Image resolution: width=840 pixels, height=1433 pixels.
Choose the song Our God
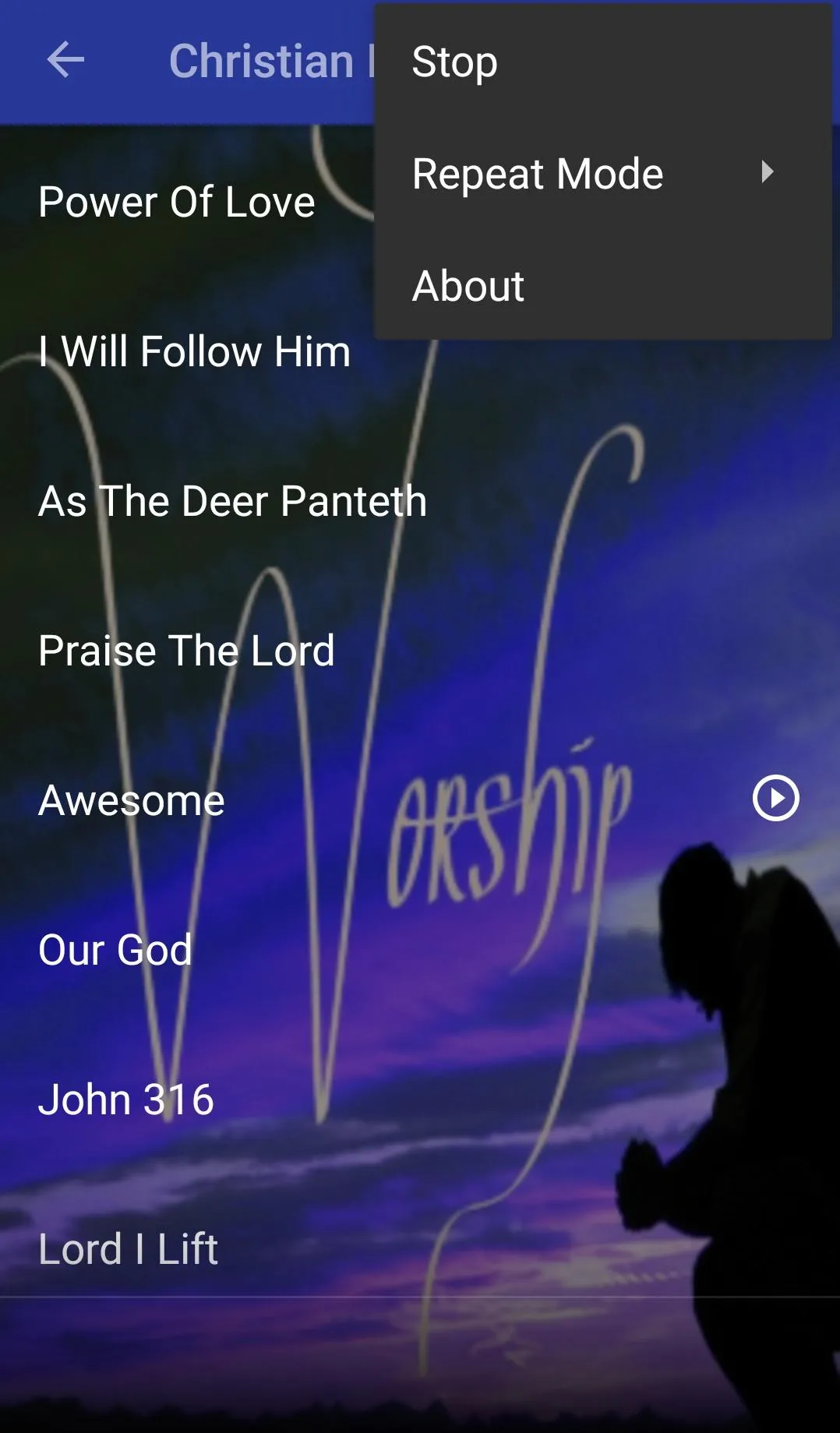[115, 950]
